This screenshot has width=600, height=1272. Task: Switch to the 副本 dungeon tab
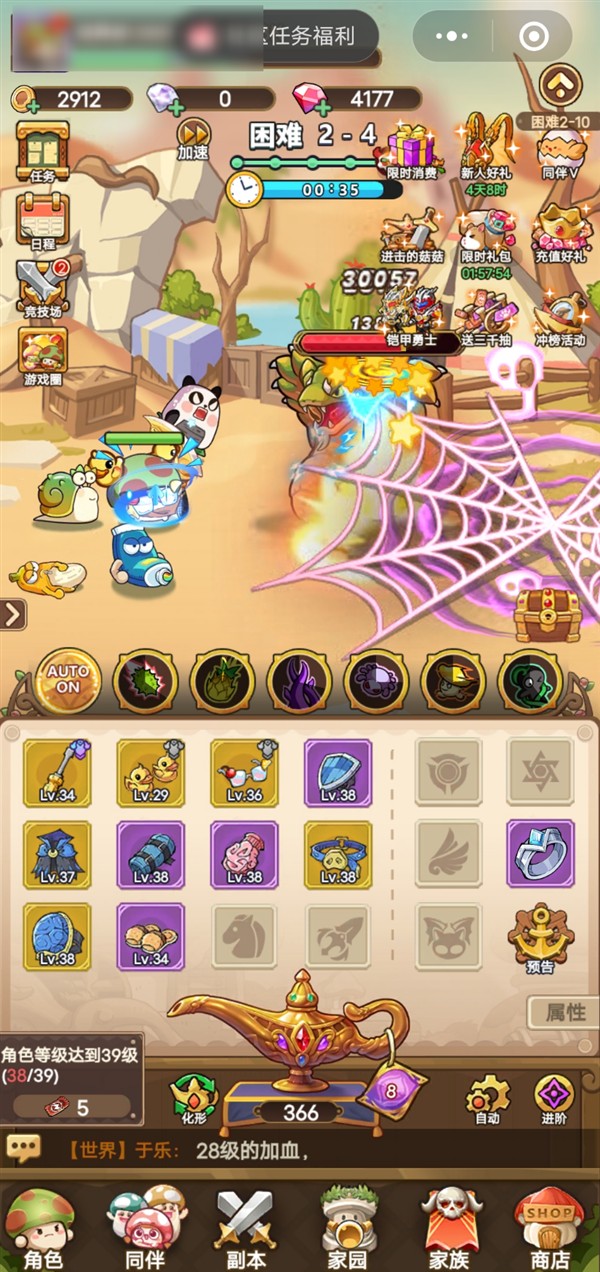pyautogui.click(x=245, y=1225)
